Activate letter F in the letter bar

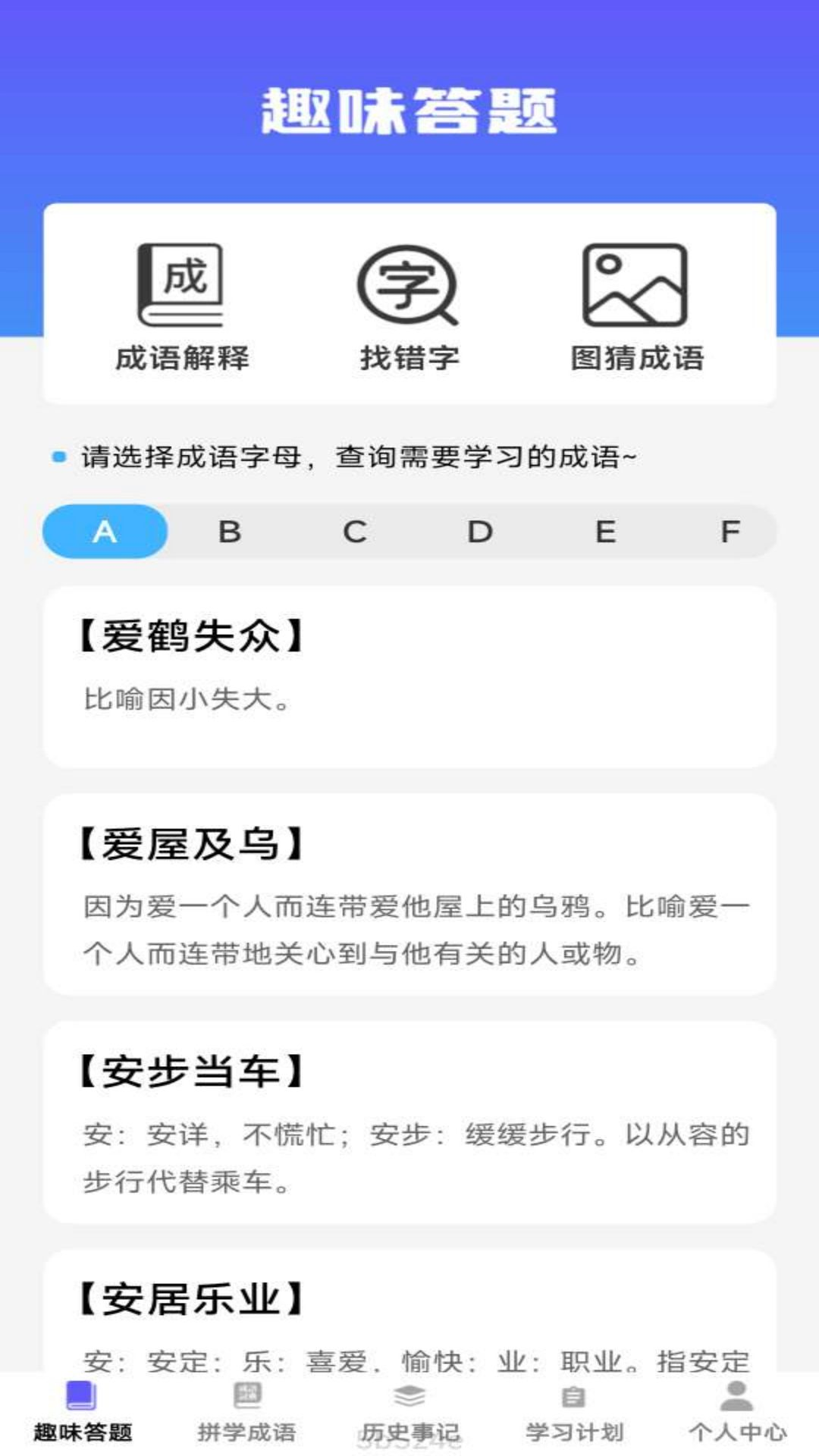pos(730,532)
